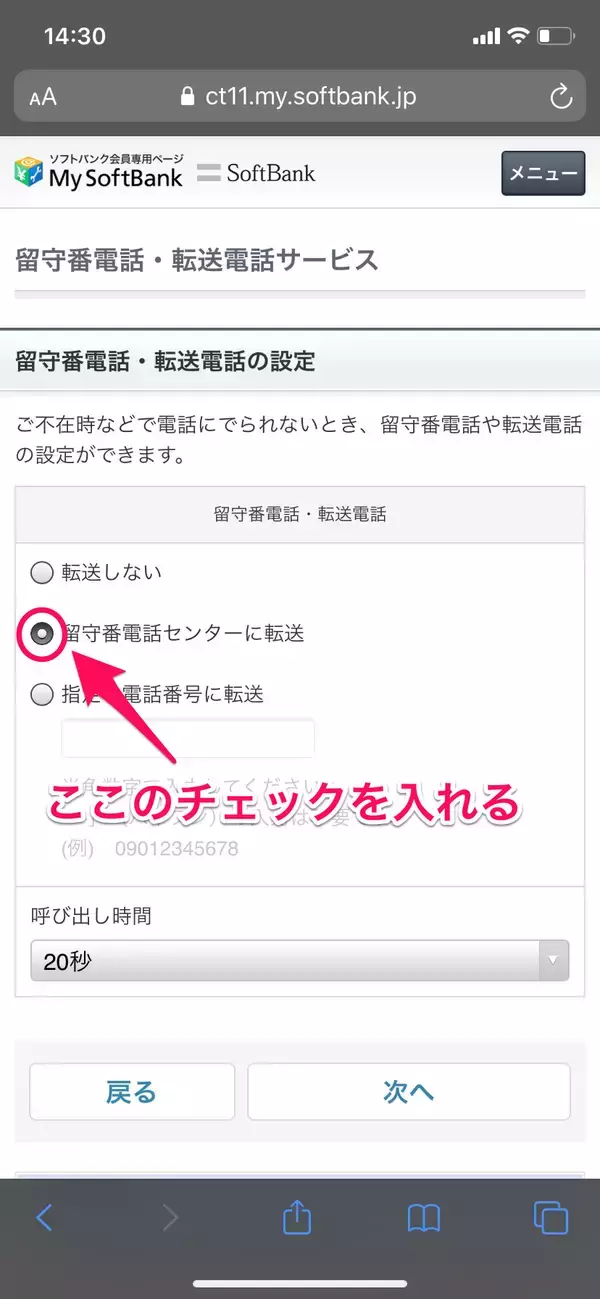
Task: Go back in Safari browser
Action: click(x=44, y=1217)
